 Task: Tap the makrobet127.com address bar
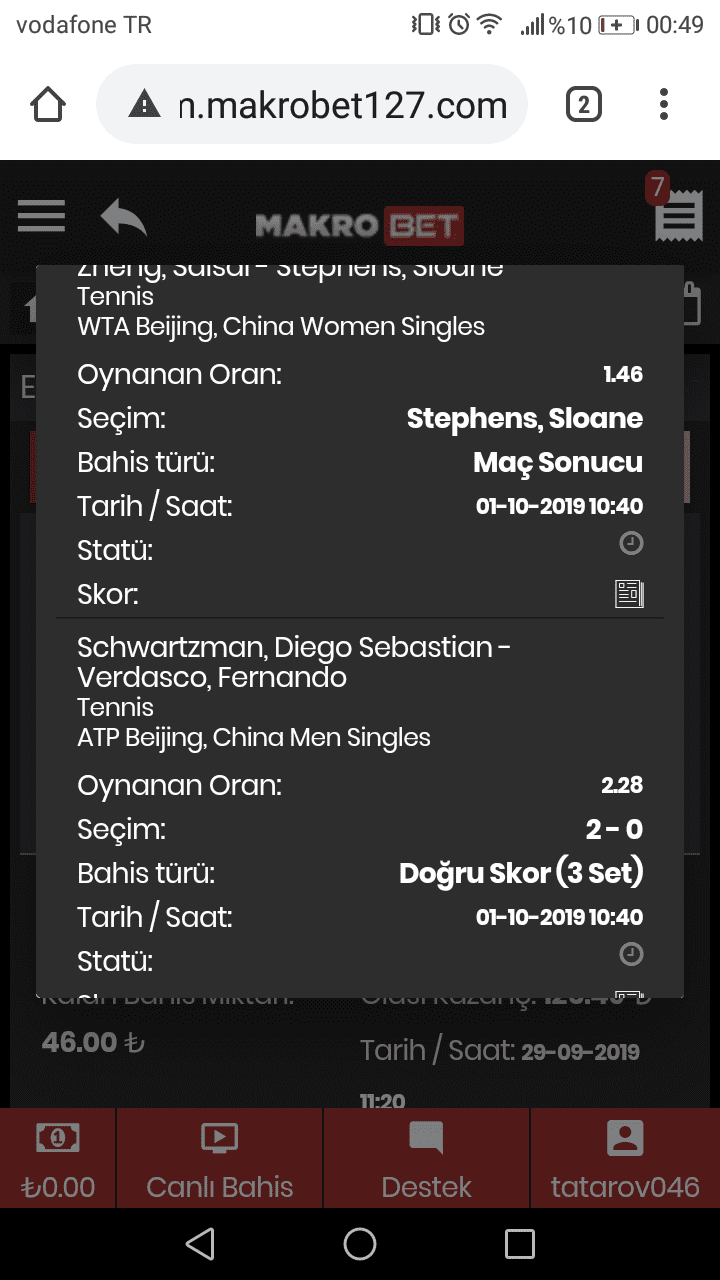pyautogui.click(x=312, y=104)
